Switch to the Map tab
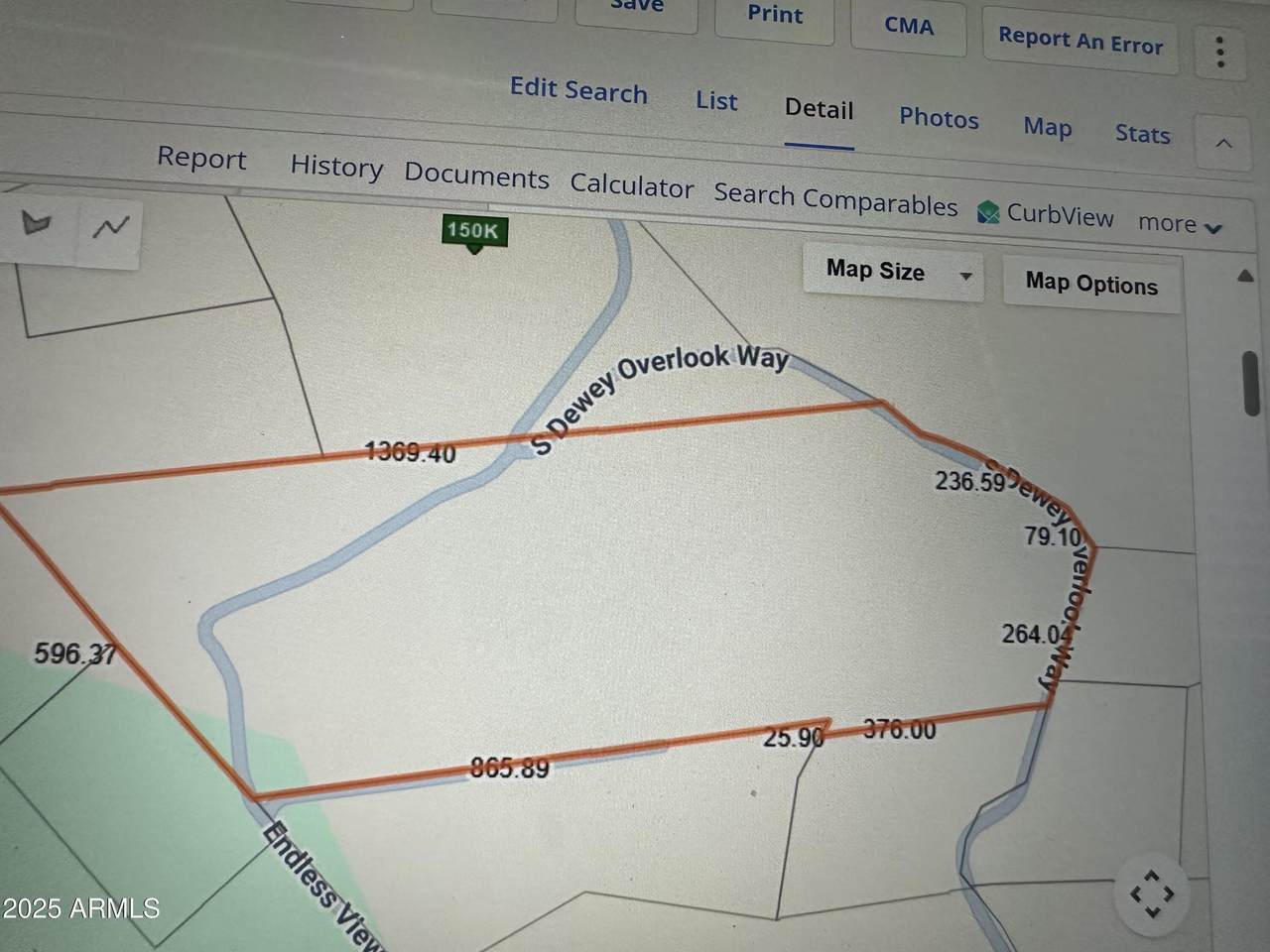Viewport: 1270px width, 952px height. pyautogui.click(x=1047, y=128)
